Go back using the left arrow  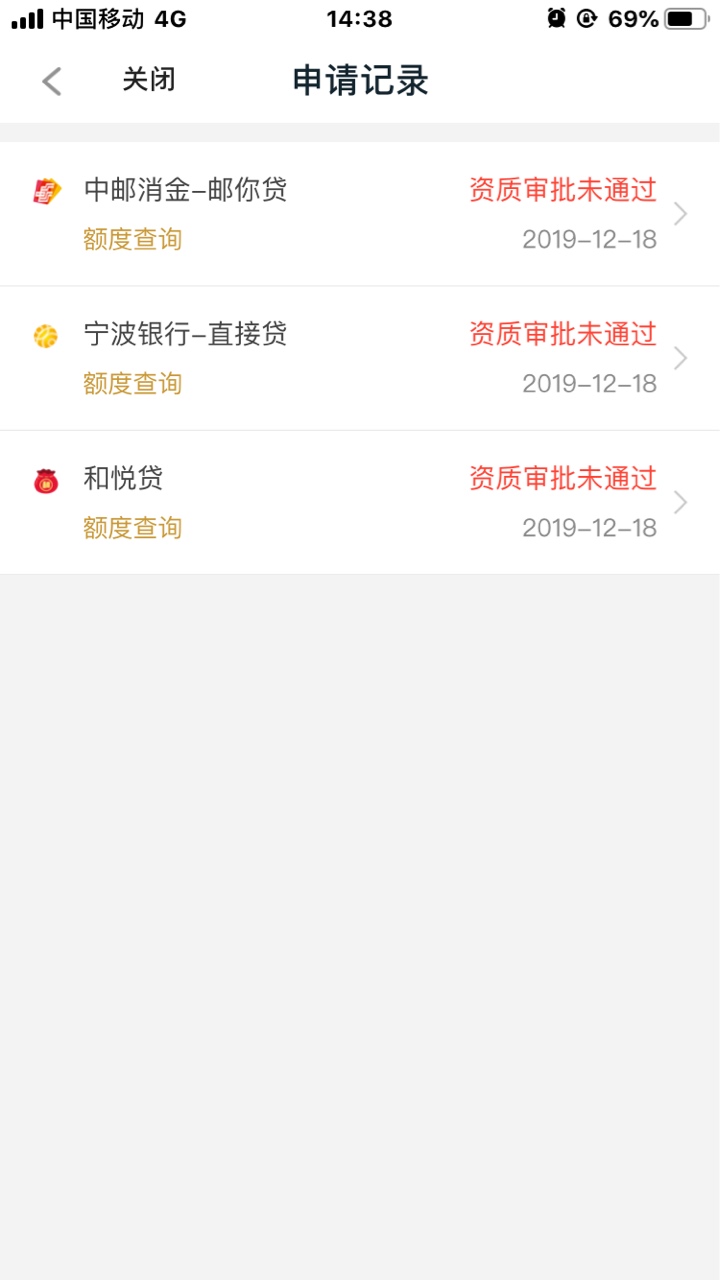[x=52, y=81]
